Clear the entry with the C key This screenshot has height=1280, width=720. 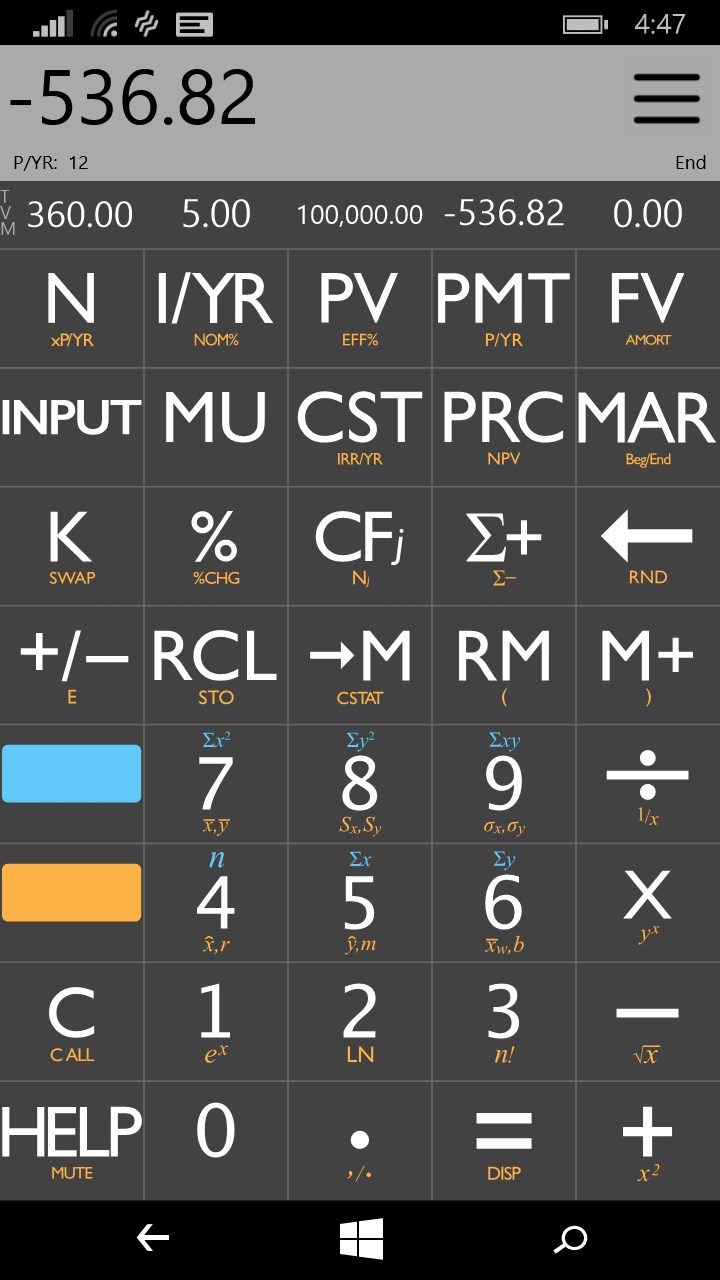point(72,1020)
